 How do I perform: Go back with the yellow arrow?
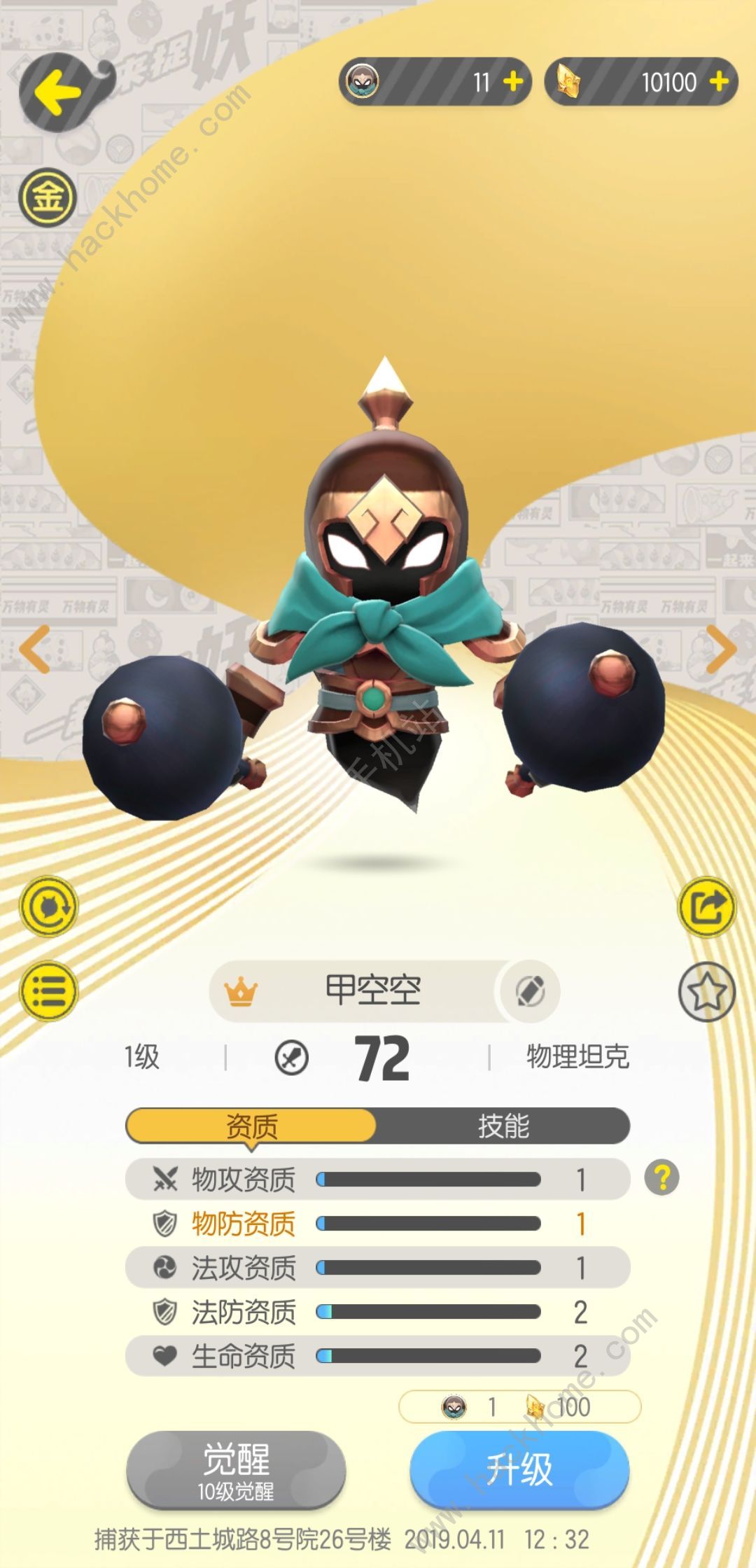59,91
